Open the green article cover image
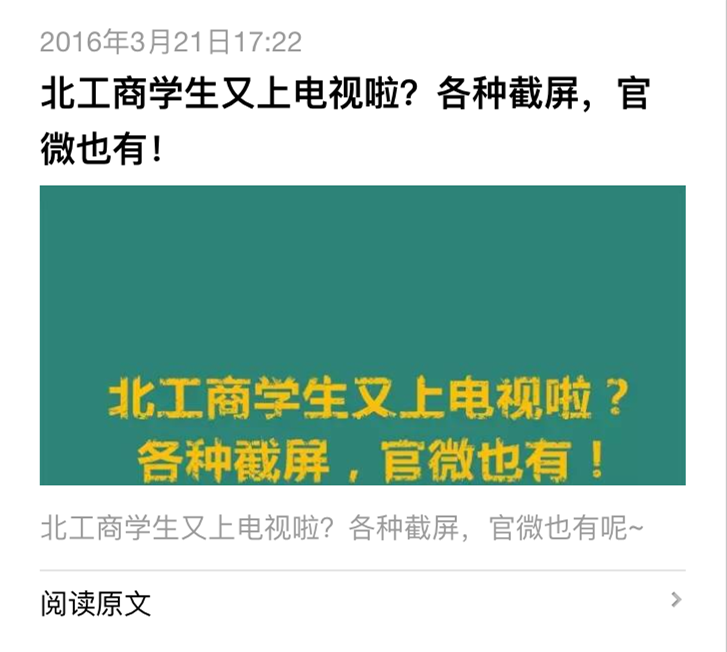This screenshot has height=652, width=727. tap(362, 335)
